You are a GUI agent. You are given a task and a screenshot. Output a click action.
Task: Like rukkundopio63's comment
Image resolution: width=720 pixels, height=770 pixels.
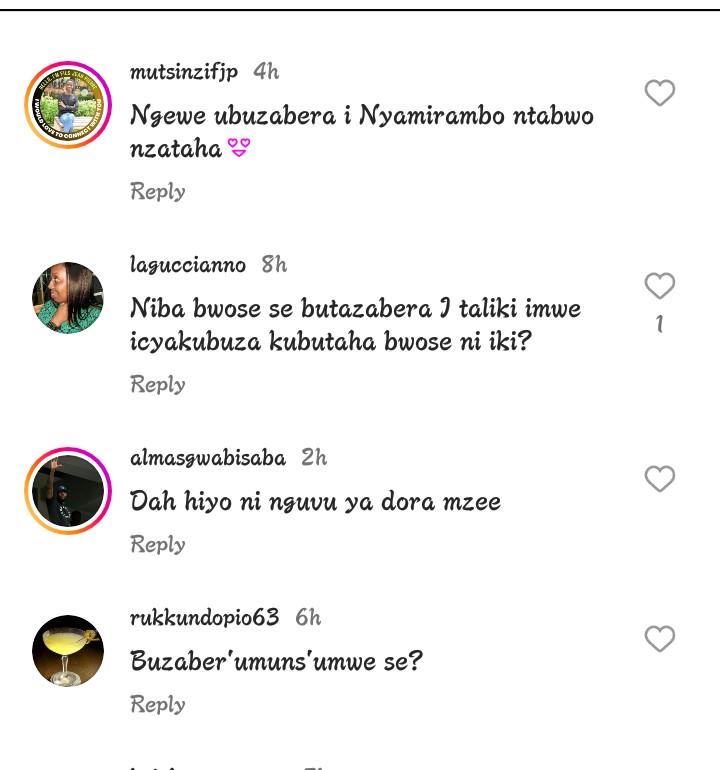[659, 639]
